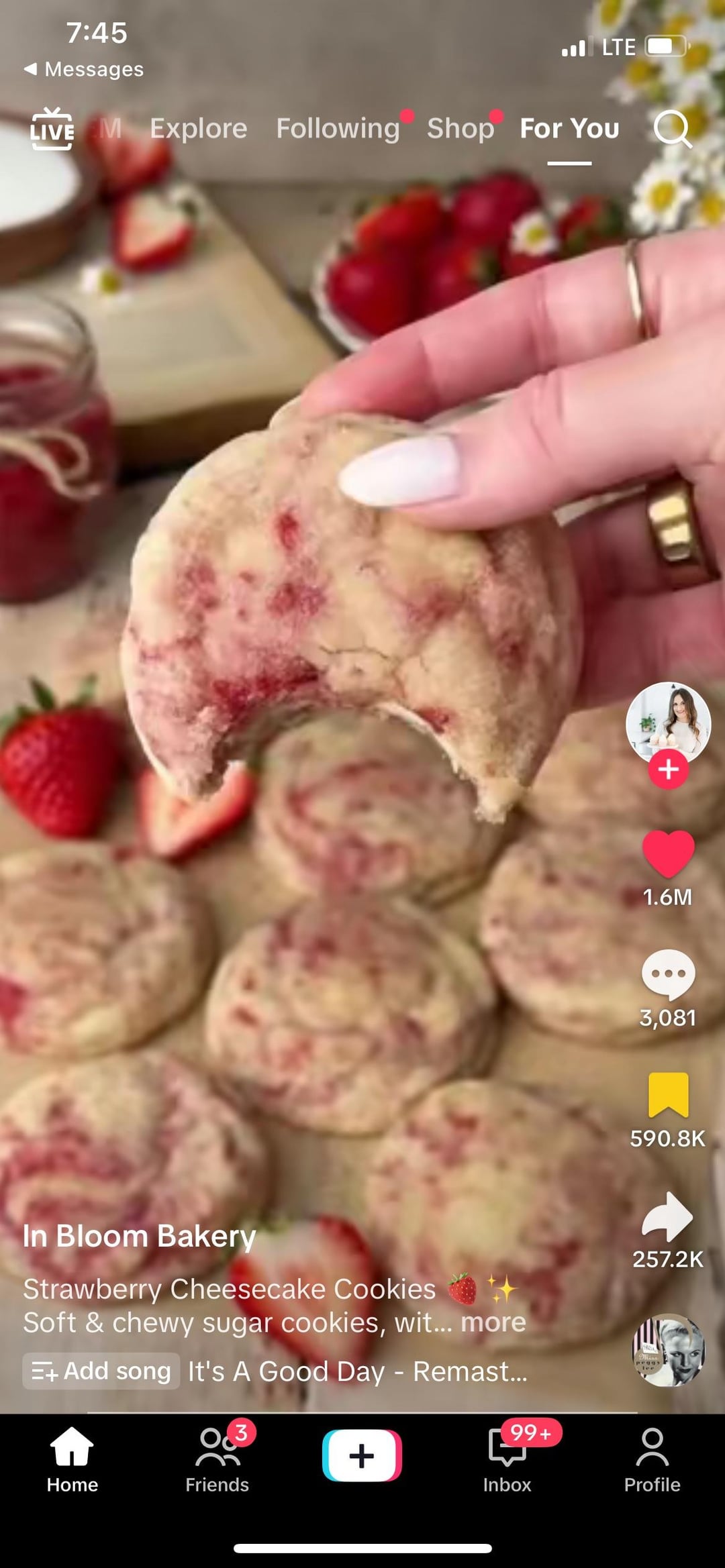Tap the Add song button
This screenshot has width=725, height=1568.
[x=101, y=1371]
